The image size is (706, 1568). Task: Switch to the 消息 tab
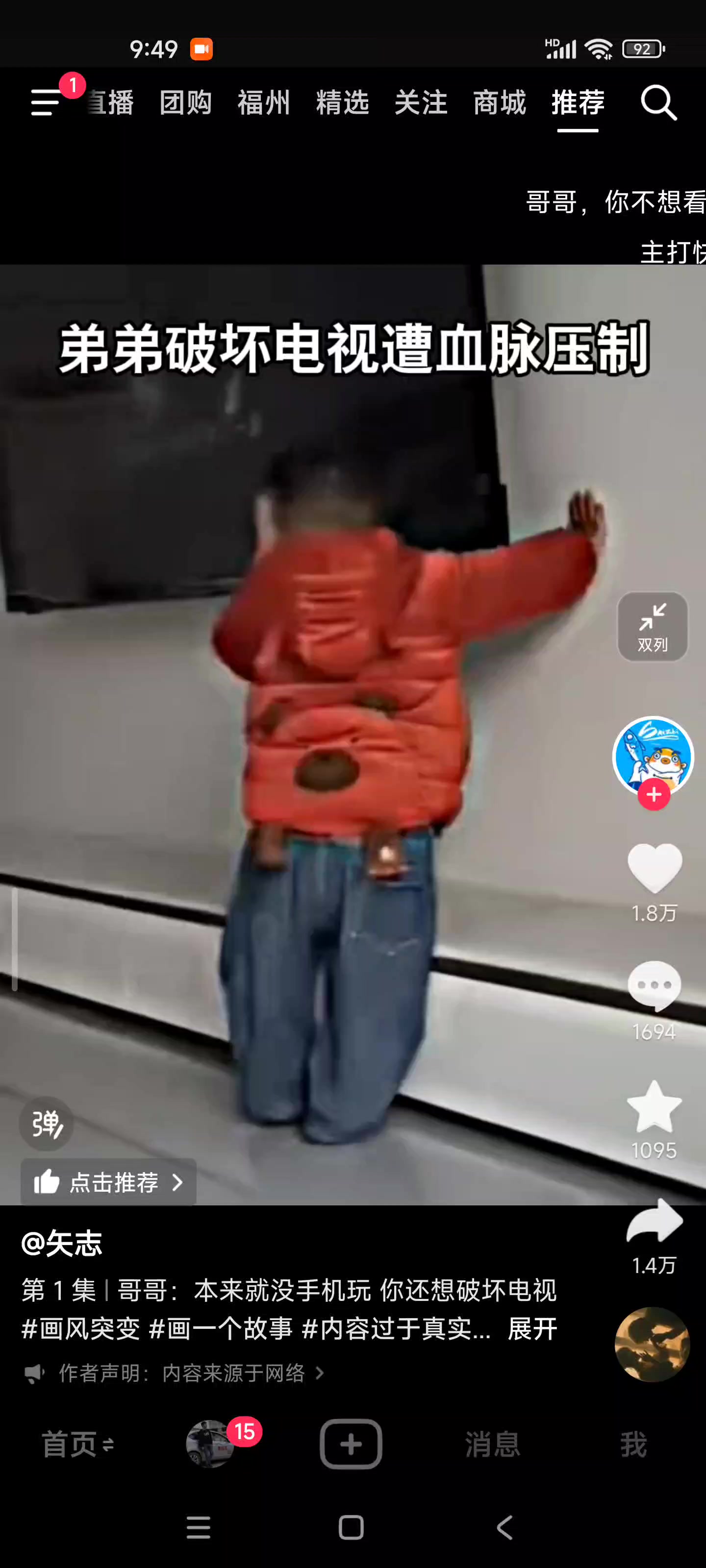pyautogui.click(x=492, y=1444)
